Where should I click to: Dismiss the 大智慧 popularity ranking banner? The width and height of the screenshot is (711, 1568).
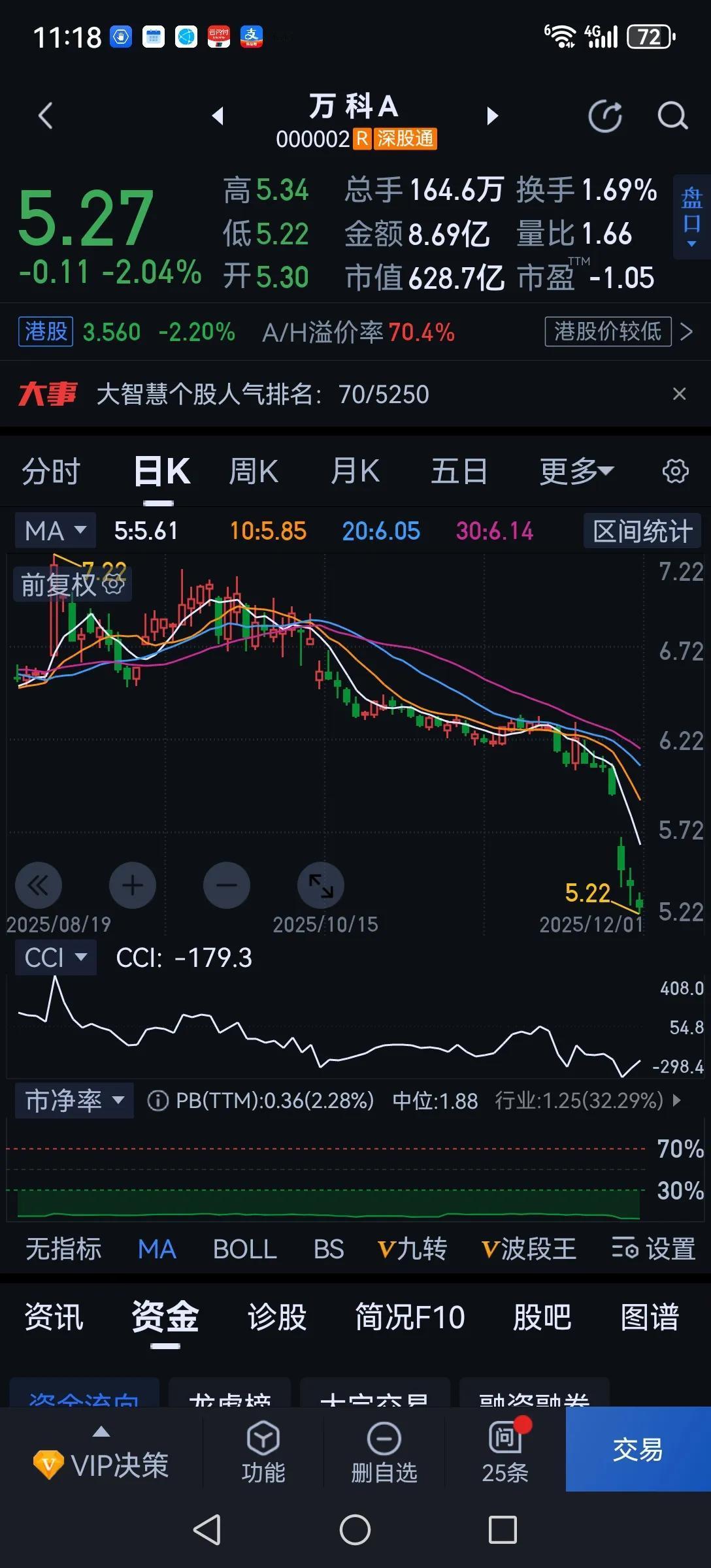click(x=680, y=395)
